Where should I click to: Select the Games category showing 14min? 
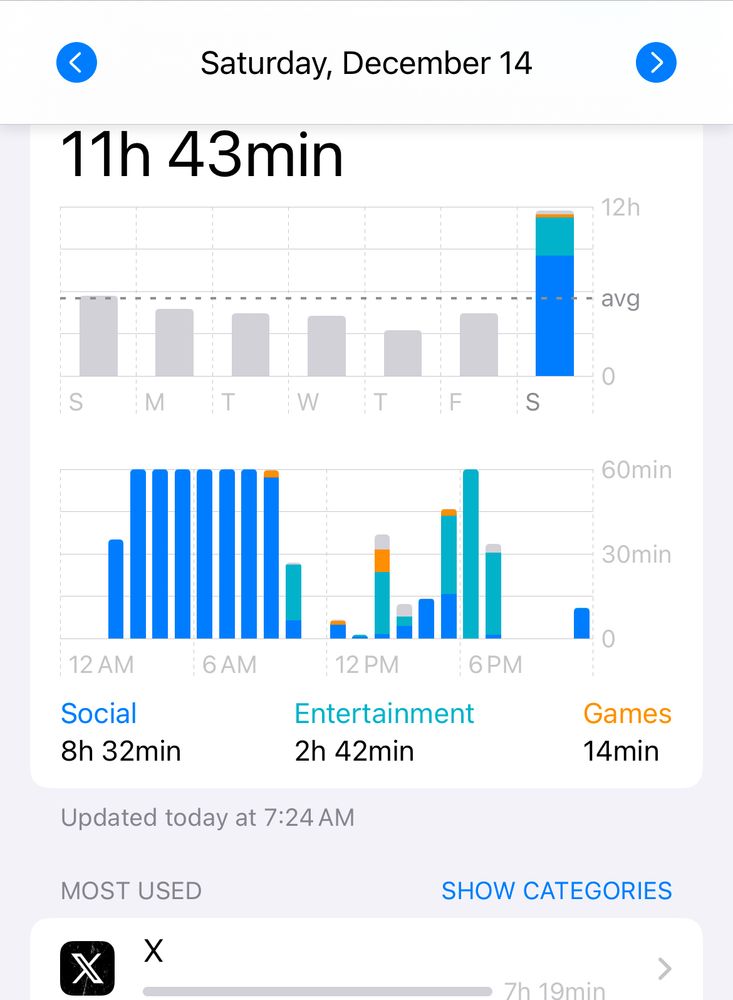click(627, 713)
